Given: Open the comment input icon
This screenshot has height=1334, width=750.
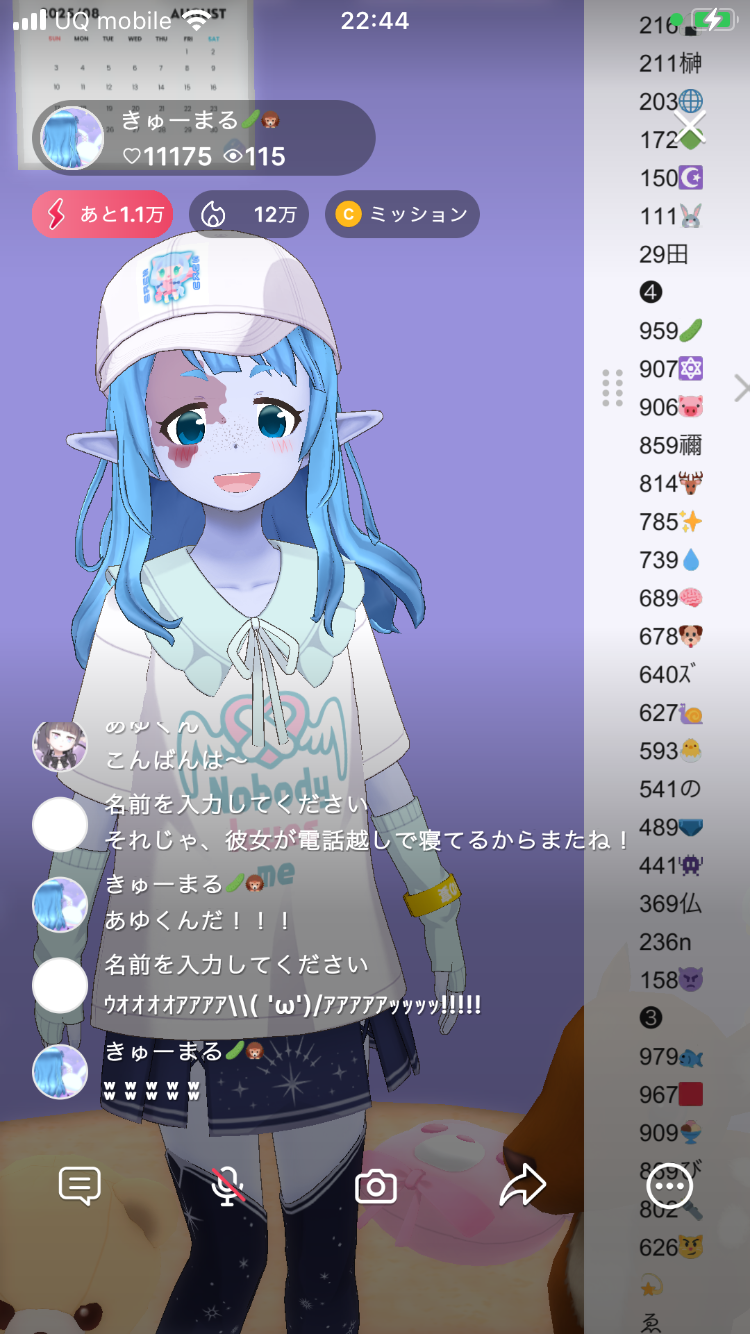Looking at the screenshot, I should tap(80, 1186).
